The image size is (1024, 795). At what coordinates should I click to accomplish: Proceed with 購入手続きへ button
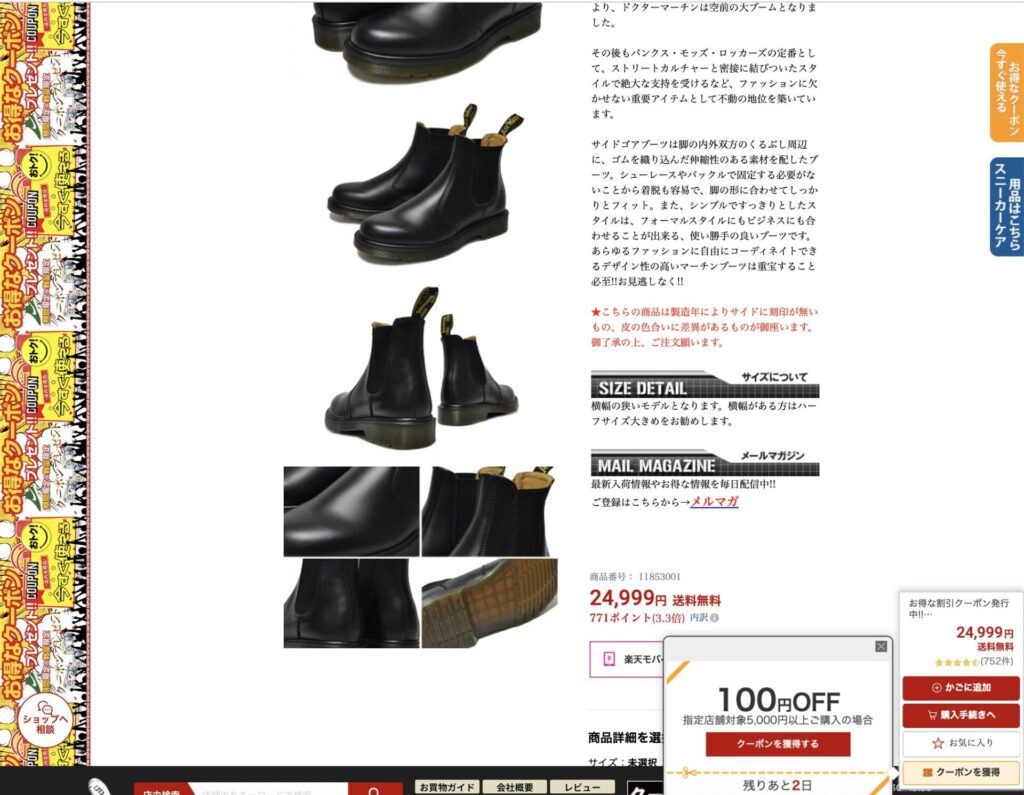pos(960,715)
